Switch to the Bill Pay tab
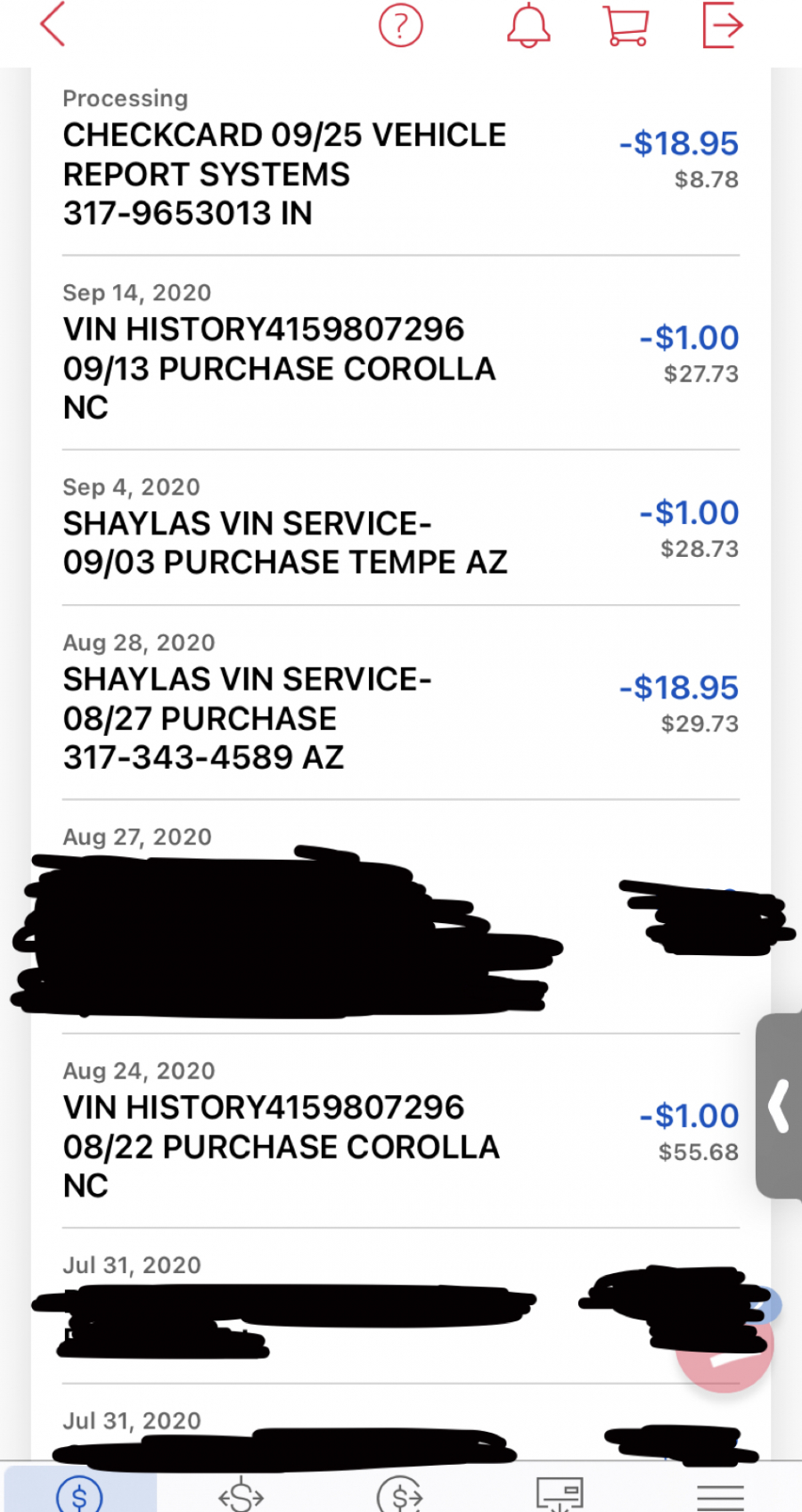 pyautogui.click(x=400, y=1492)
